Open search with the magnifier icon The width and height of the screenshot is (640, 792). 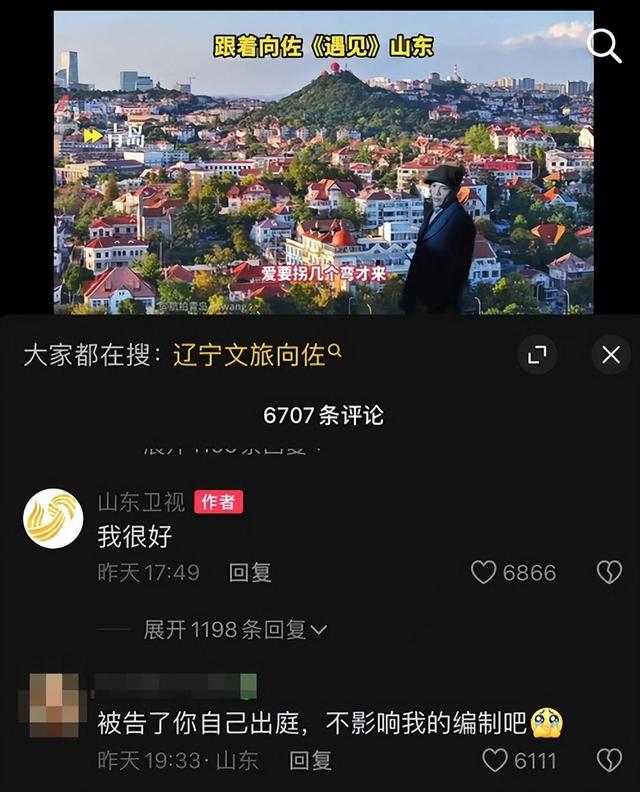(x=604, y=46)
